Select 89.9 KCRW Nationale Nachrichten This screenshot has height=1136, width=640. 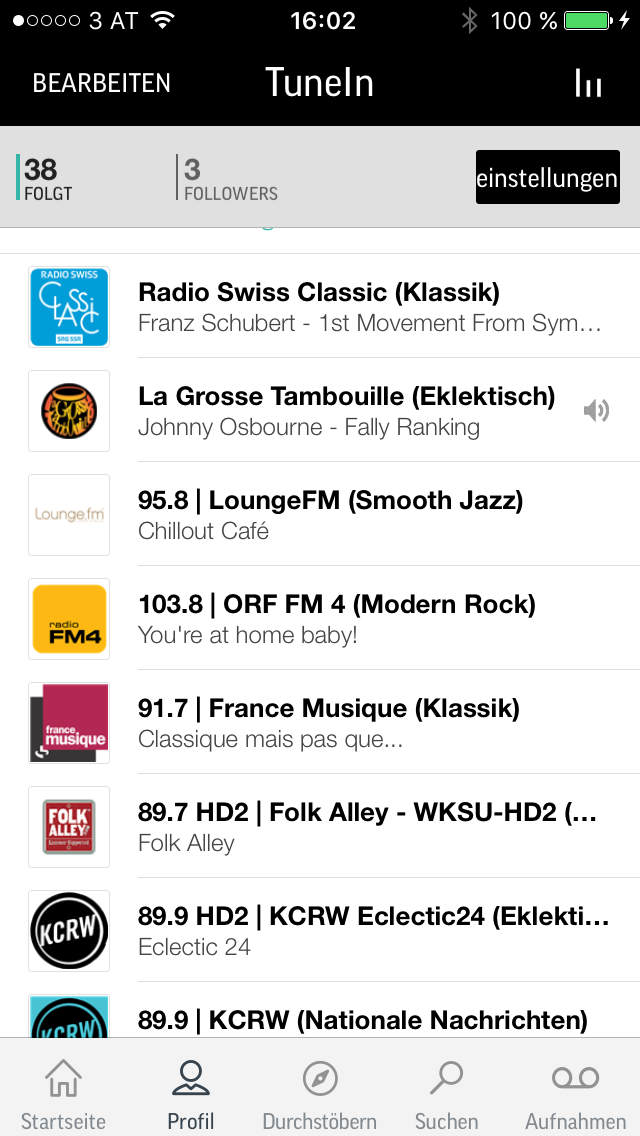(x=320, y=1010)
